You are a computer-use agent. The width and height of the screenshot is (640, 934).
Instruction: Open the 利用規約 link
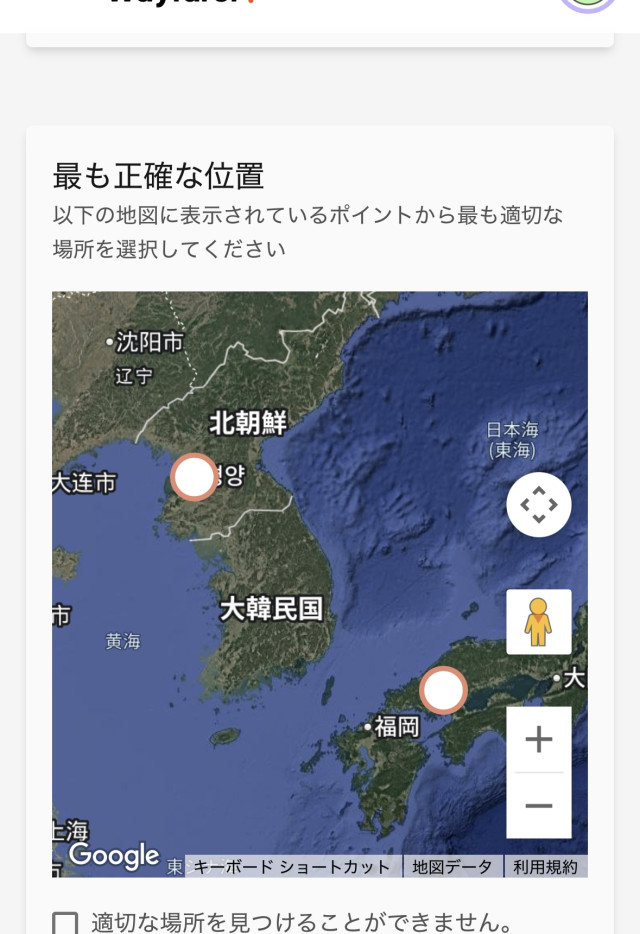click(546, 867)
